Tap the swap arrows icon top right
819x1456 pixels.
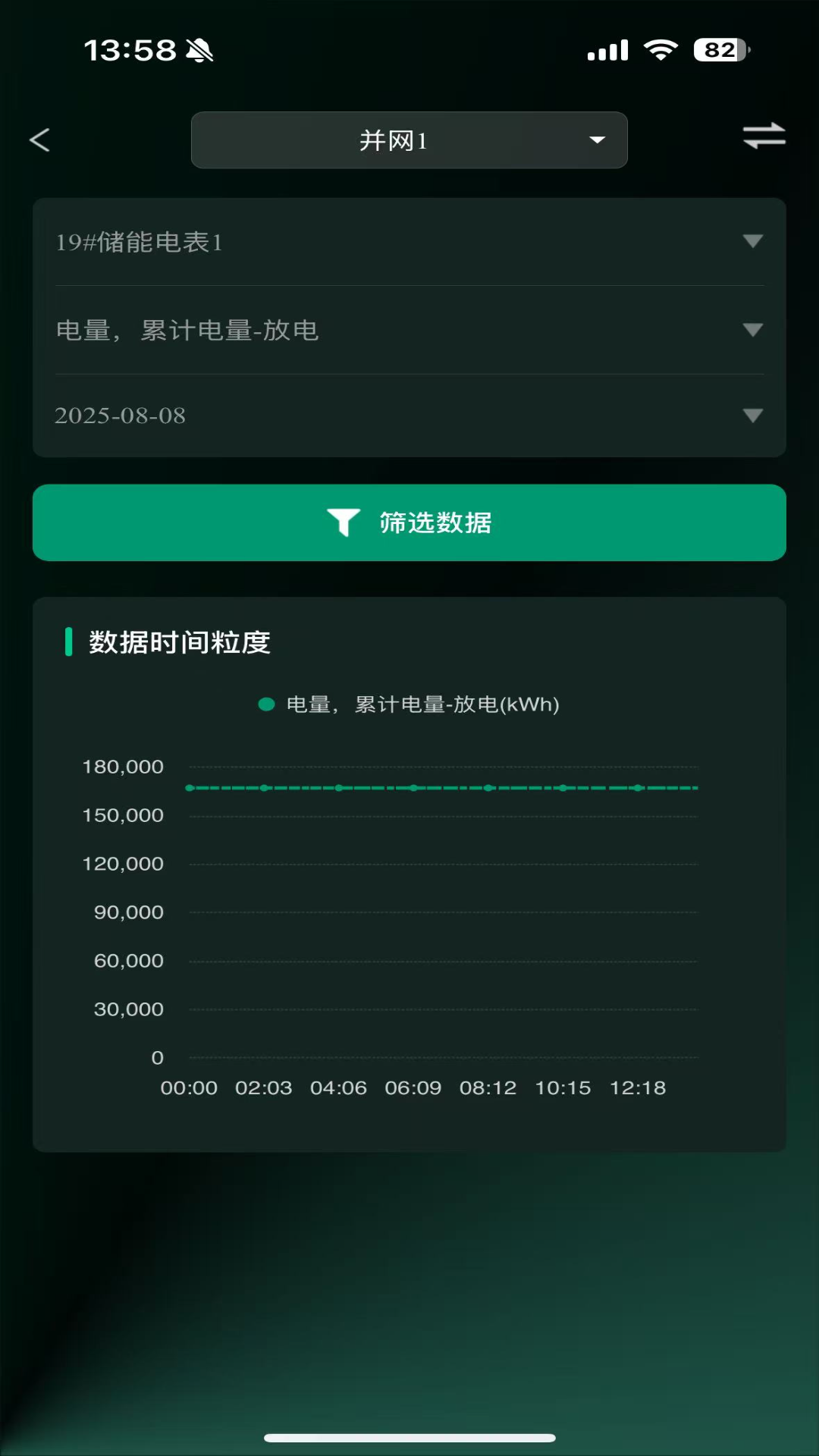click(x=764, y=136)
